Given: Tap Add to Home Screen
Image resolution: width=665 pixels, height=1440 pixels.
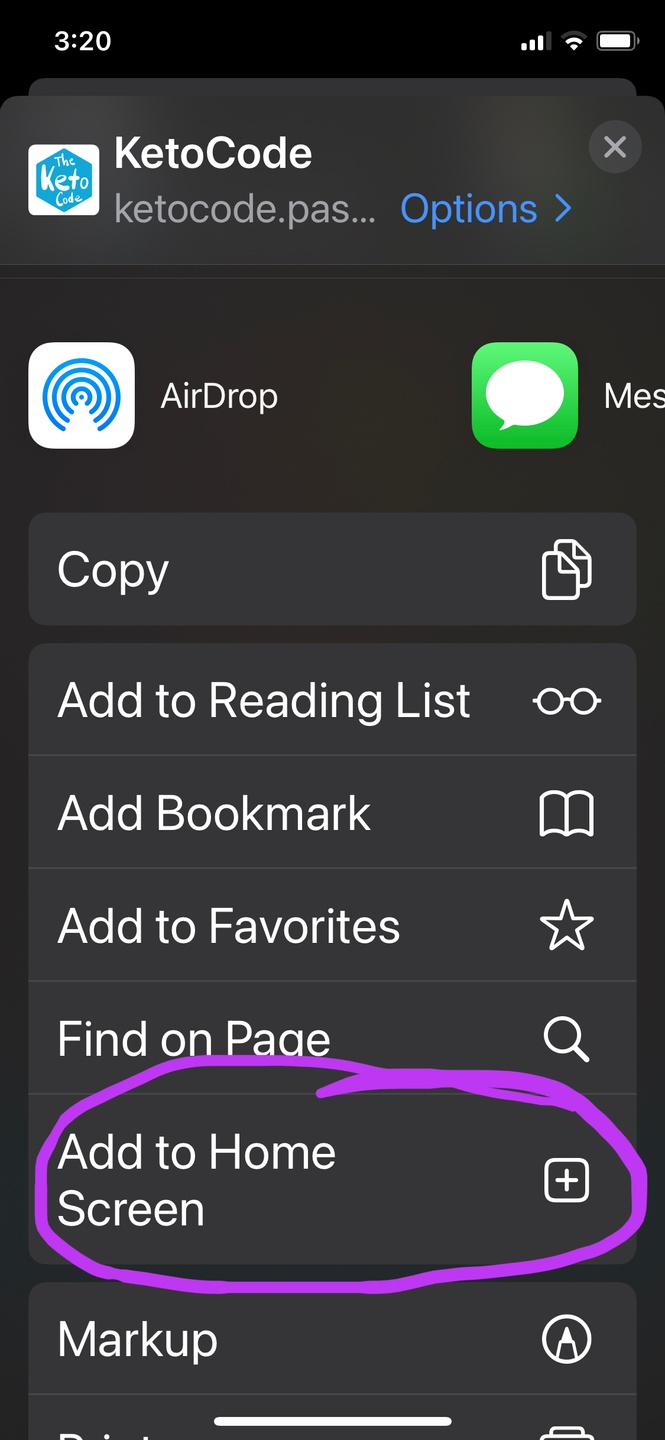Looking at the screenshot, I should pos(332,1180).
